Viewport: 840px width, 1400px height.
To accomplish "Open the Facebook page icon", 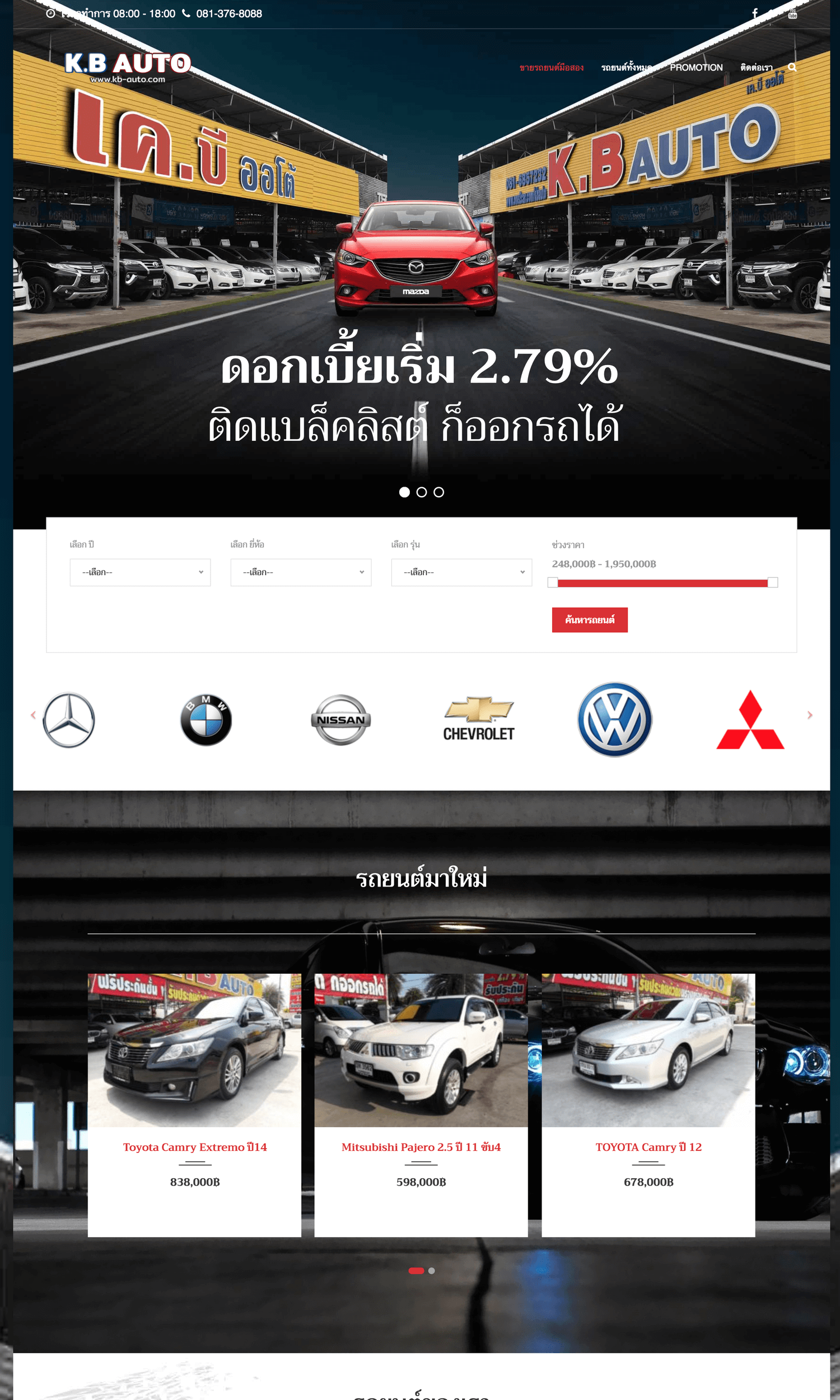I will point(754,13).
